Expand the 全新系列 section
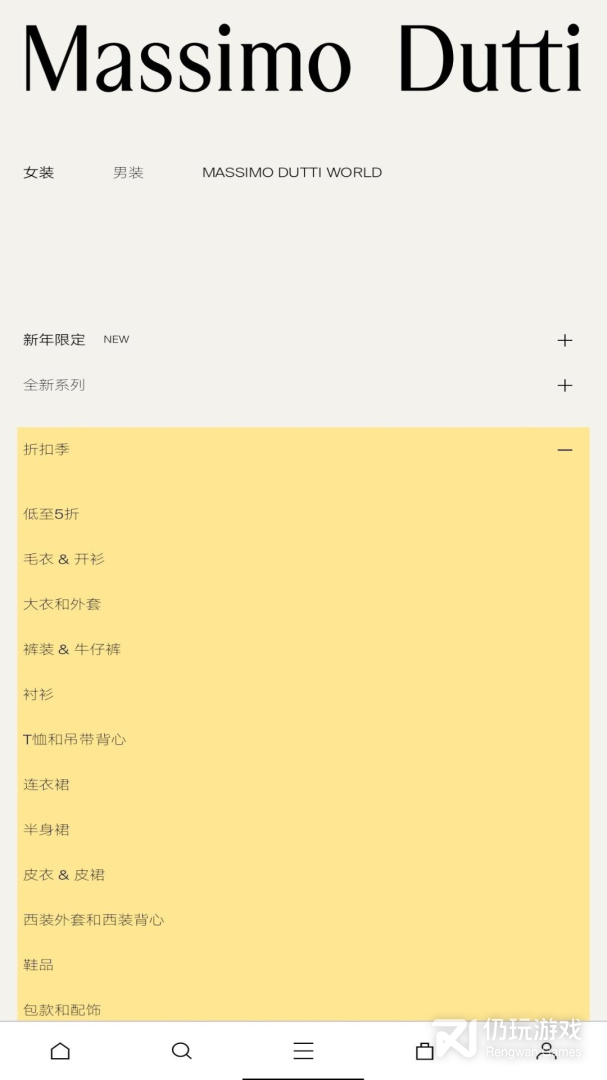The height and width of the screenshot is (1080, 607). tap(564, 385)
